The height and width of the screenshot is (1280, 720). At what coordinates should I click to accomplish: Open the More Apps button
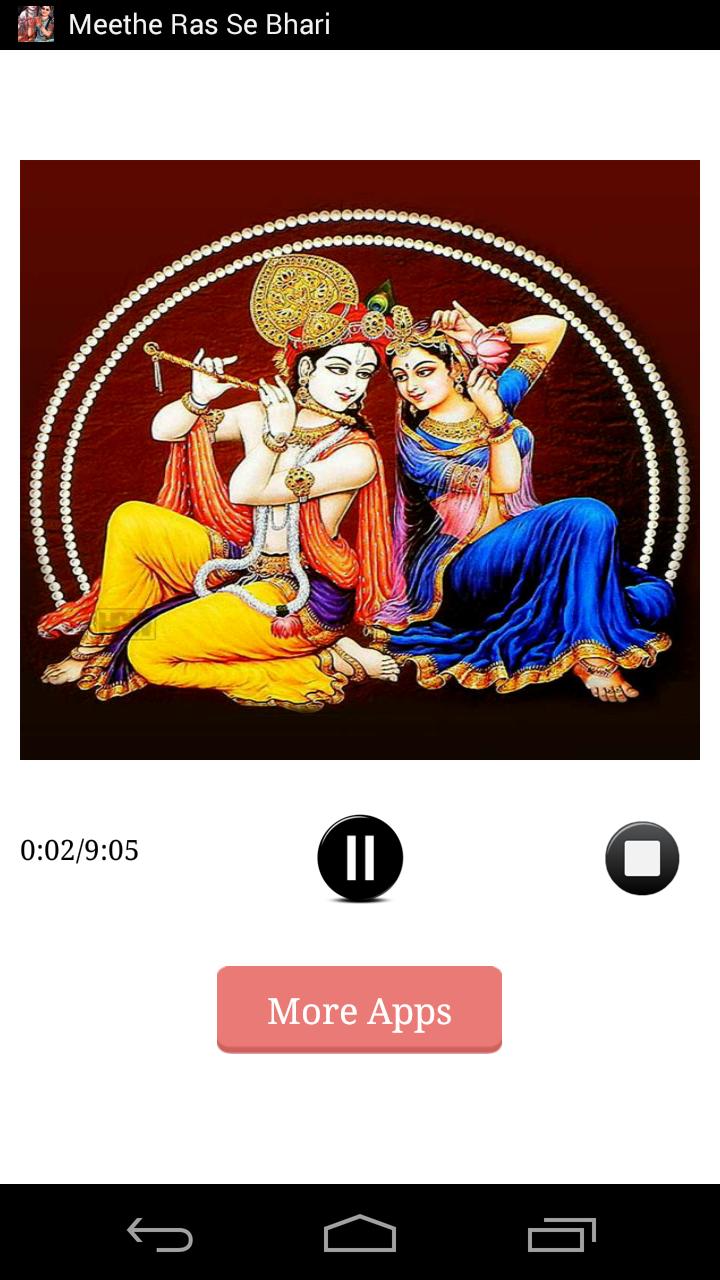point(359,1010)
